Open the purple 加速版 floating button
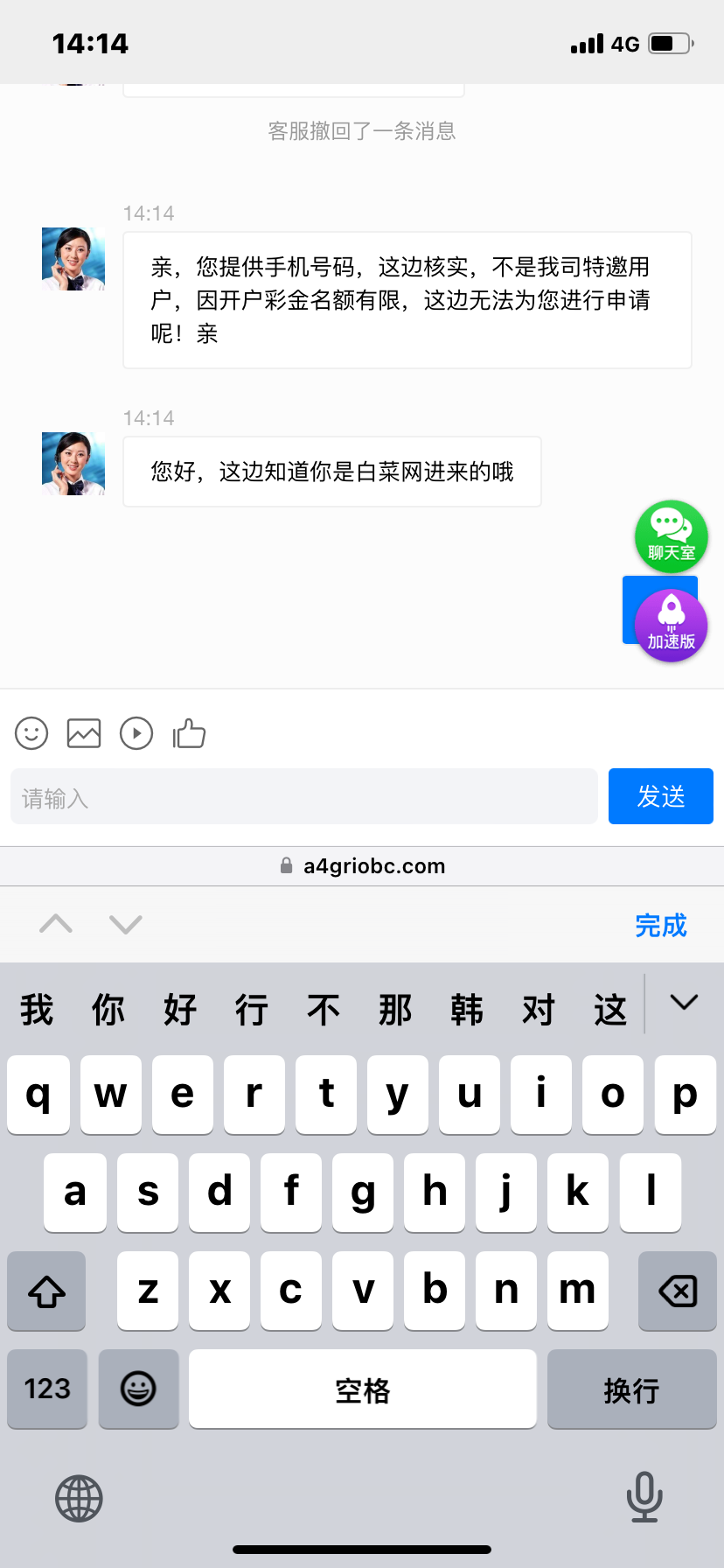The image size is (724, 1568). (671, 626)
